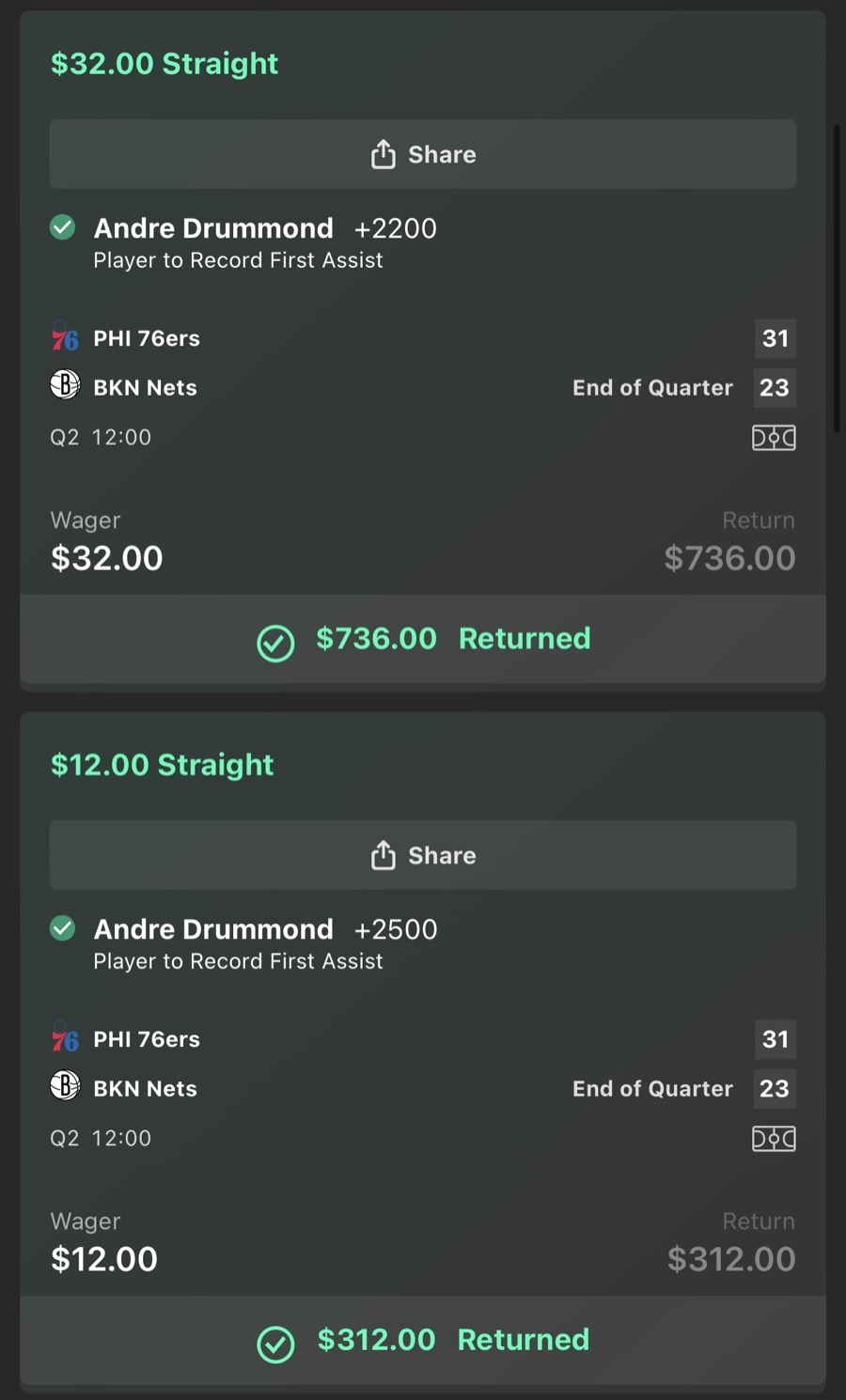Image resolution: width=846 pixels, height=1400 pixels.
Task: Open the court gamecast icon on the top card
Action: click(773, 437)
